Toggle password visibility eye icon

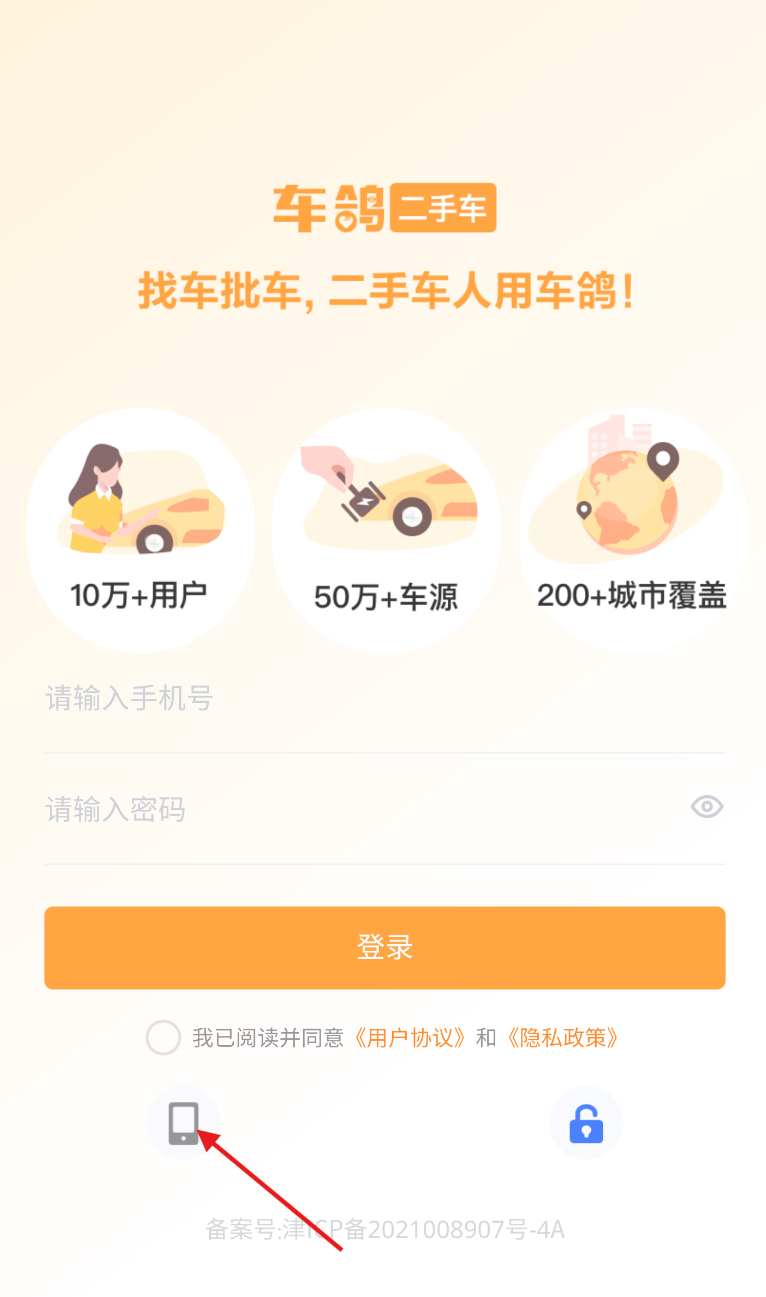tap(707, 807)
